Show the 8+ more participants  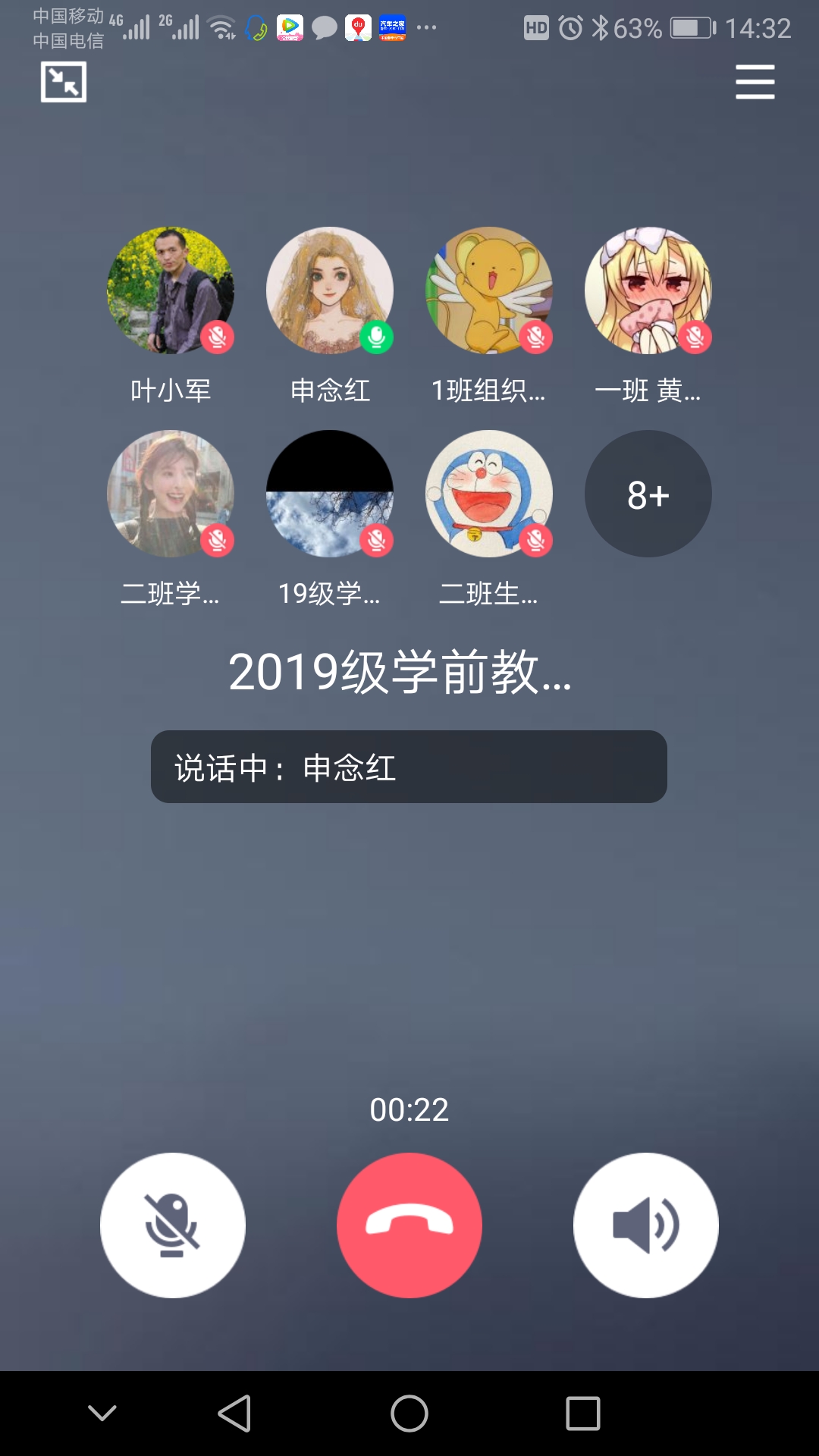coord(648,494)
